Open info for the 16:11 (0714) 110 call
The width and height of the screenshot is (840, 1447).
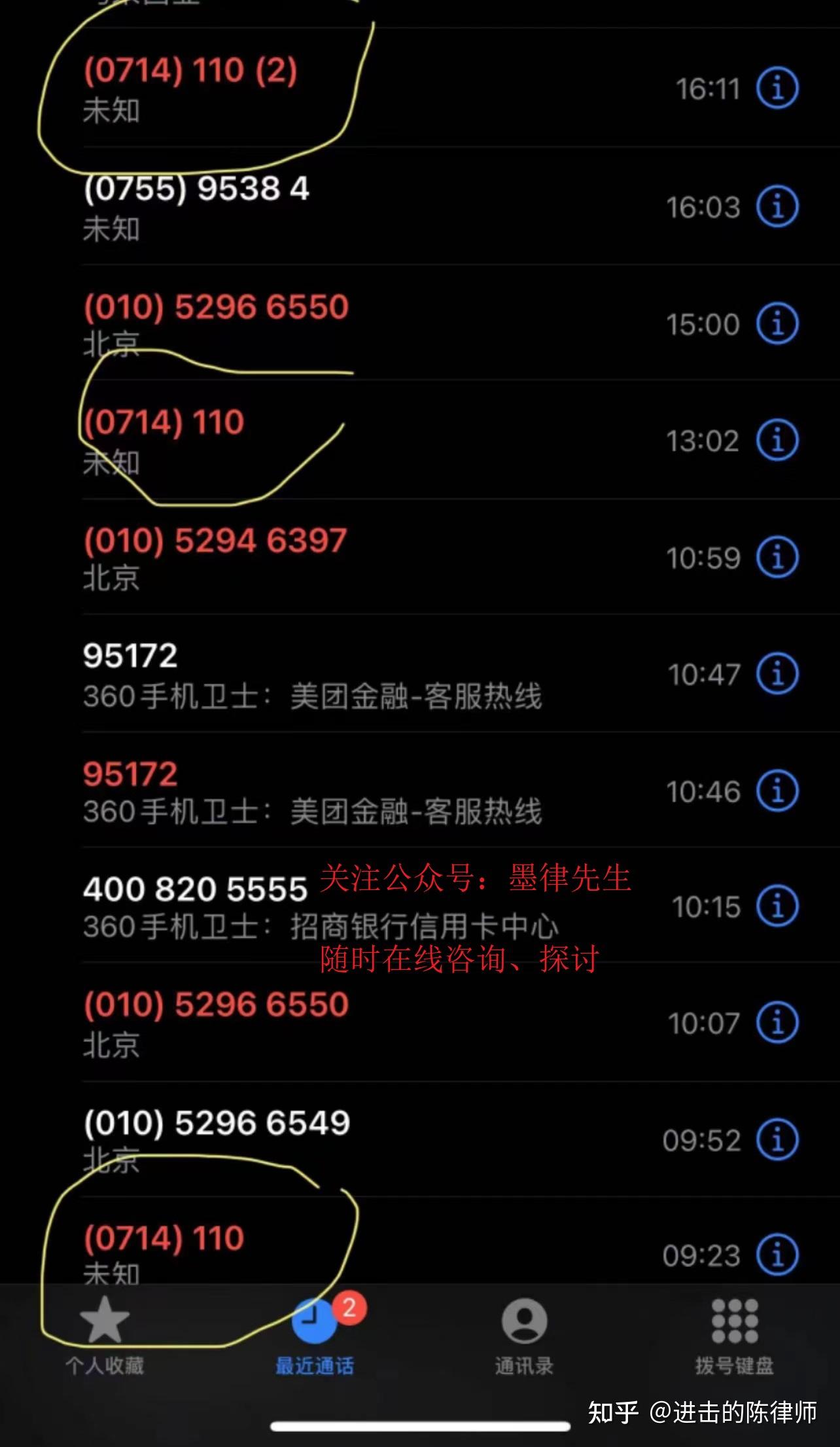coord(777,88)
